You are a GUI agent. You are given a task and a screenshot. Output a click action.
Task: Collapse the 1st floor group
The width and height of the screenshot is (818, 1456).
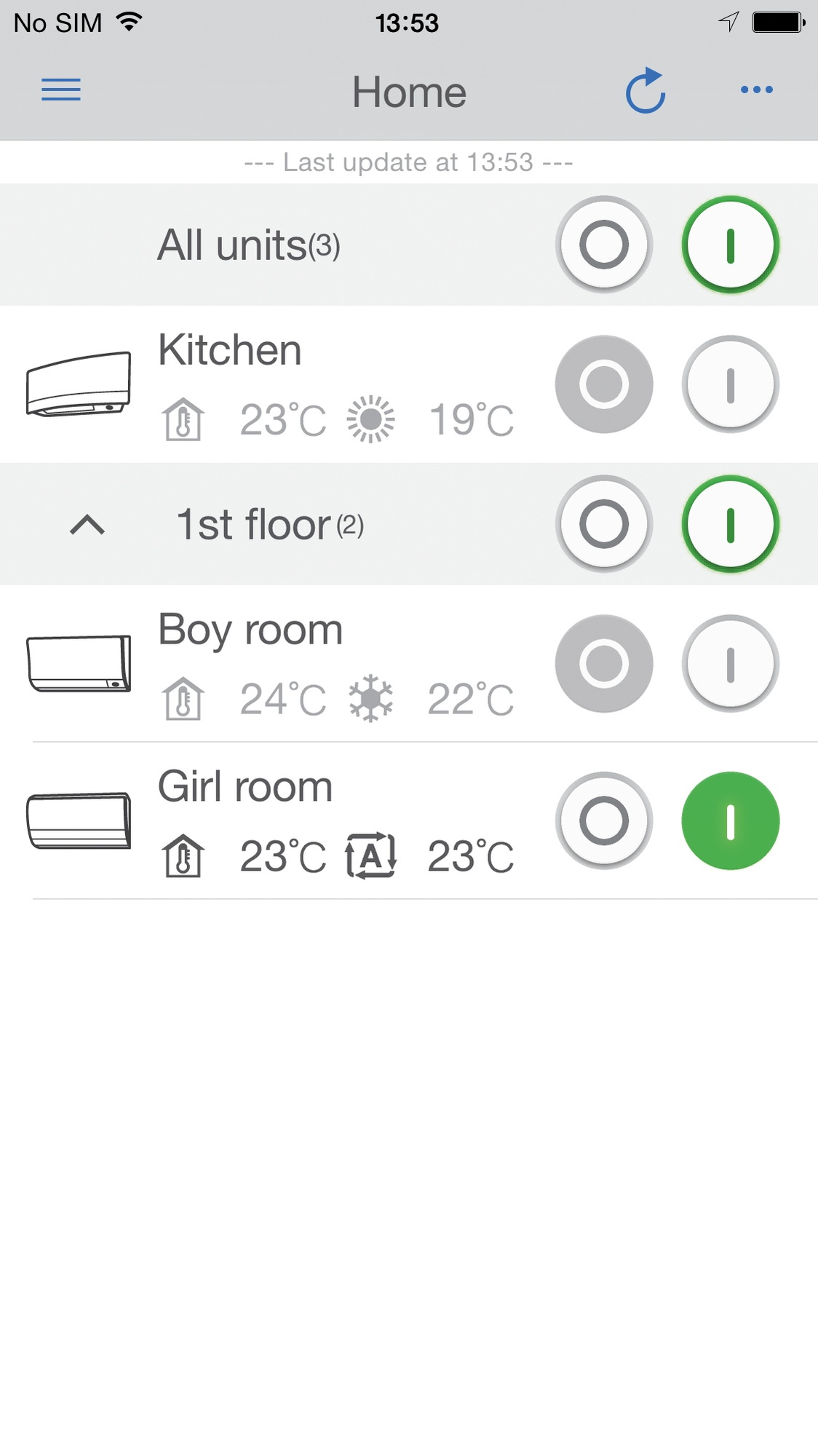(x=87, y=524)
